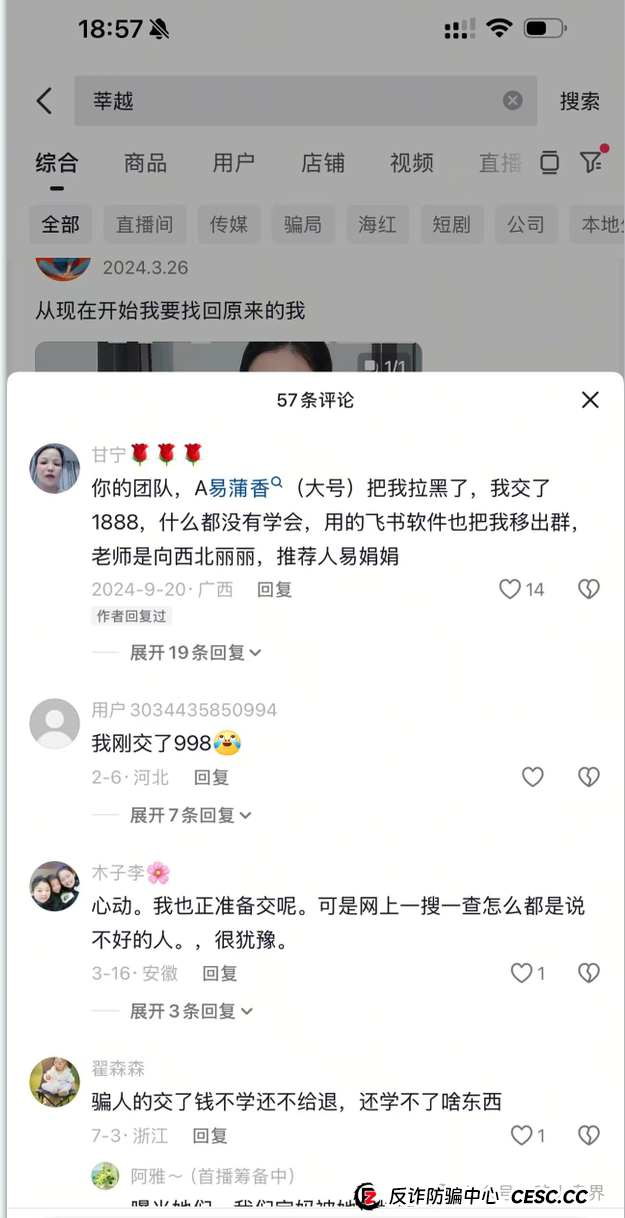Open the search filter icon
This screenshot has height=1218, width=625.
tap(592, 161)
